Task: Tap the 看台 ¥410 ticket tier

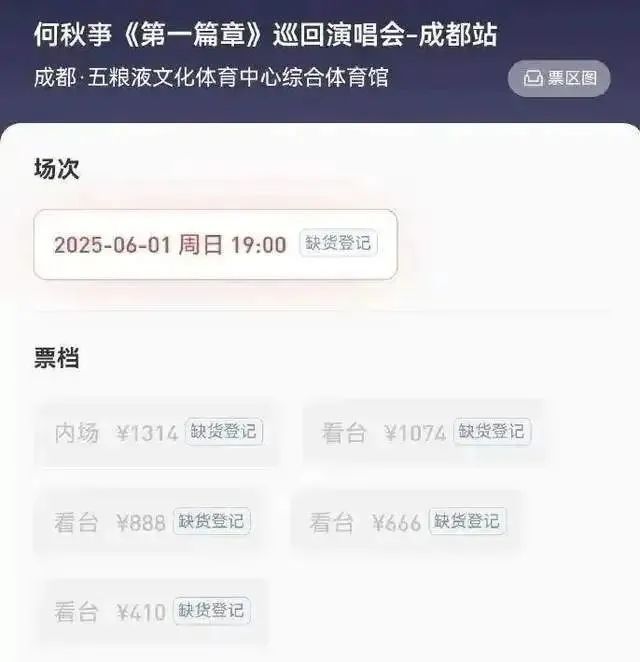Action: coord(152,611)
